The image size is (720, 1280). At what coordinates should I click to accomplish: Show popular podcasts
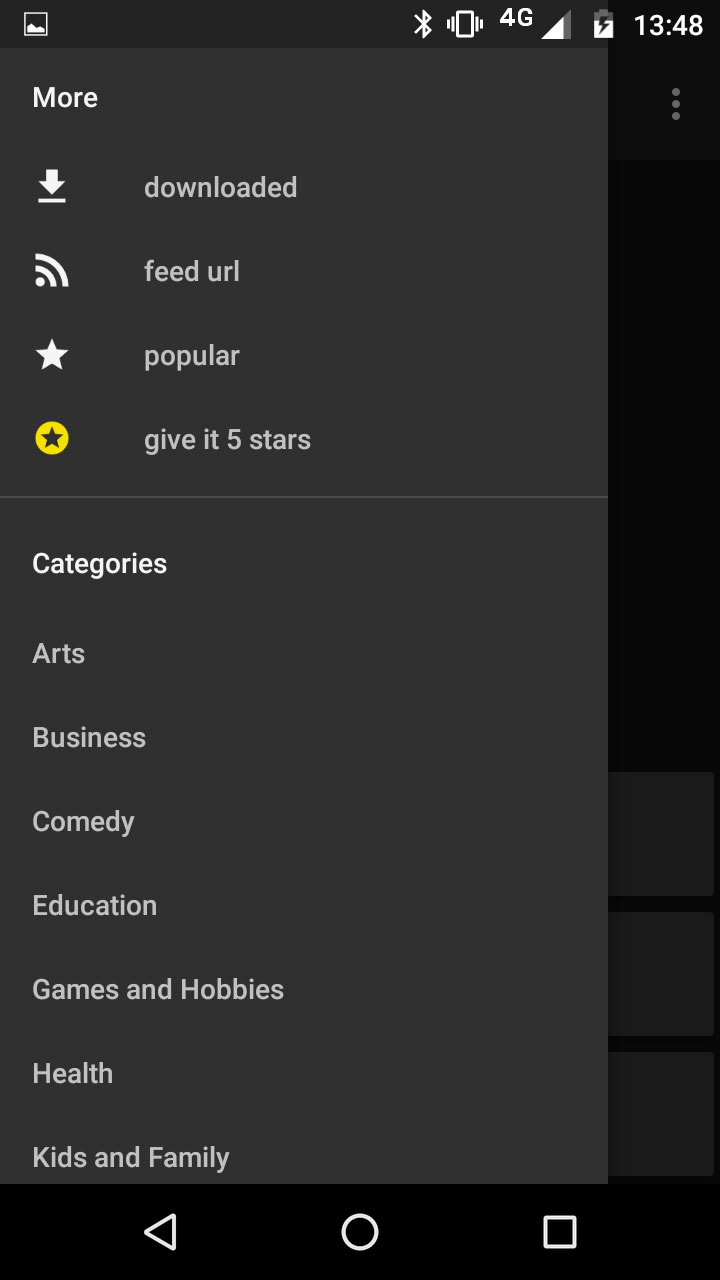coord(191,355)
